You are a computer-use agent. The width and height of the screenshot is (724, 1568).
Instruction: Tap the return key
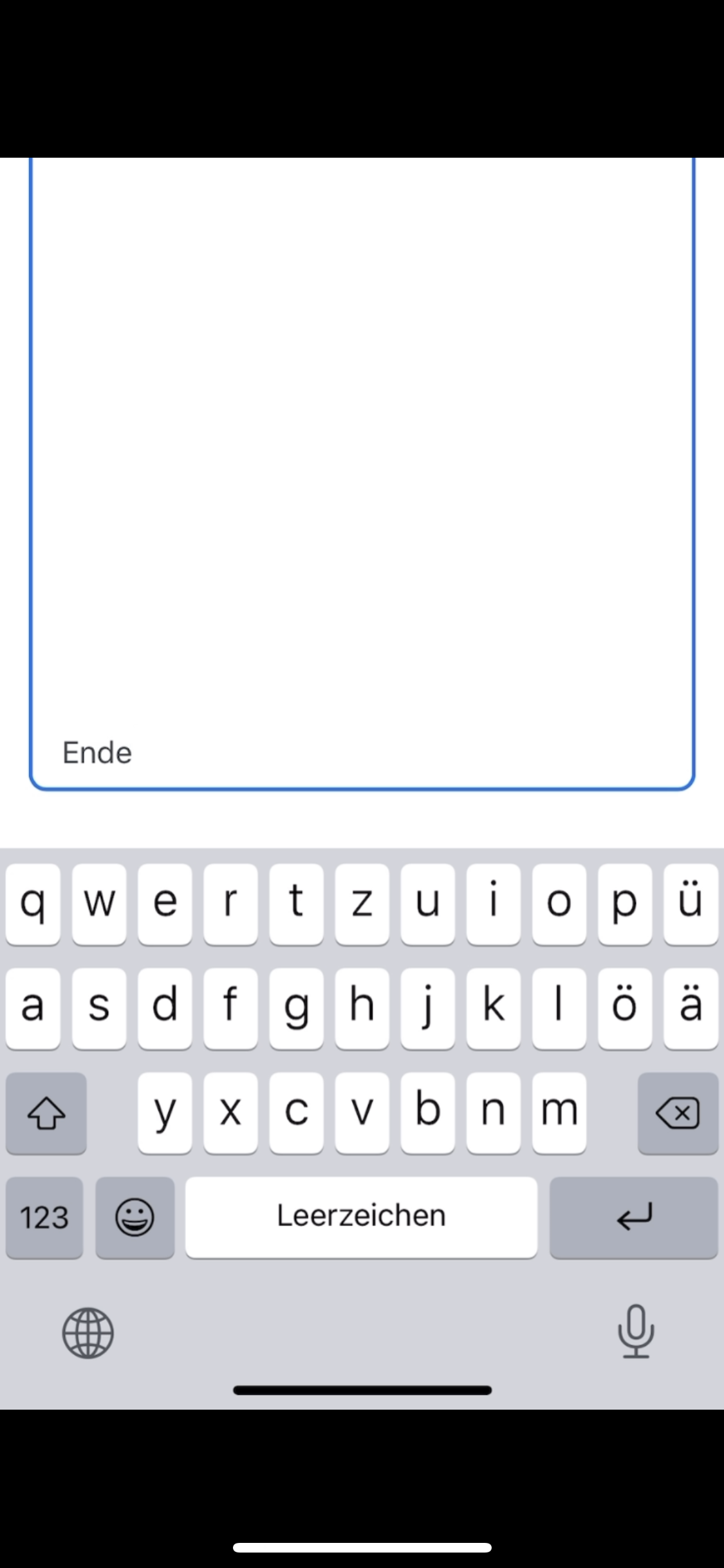tap(633, 1217)
